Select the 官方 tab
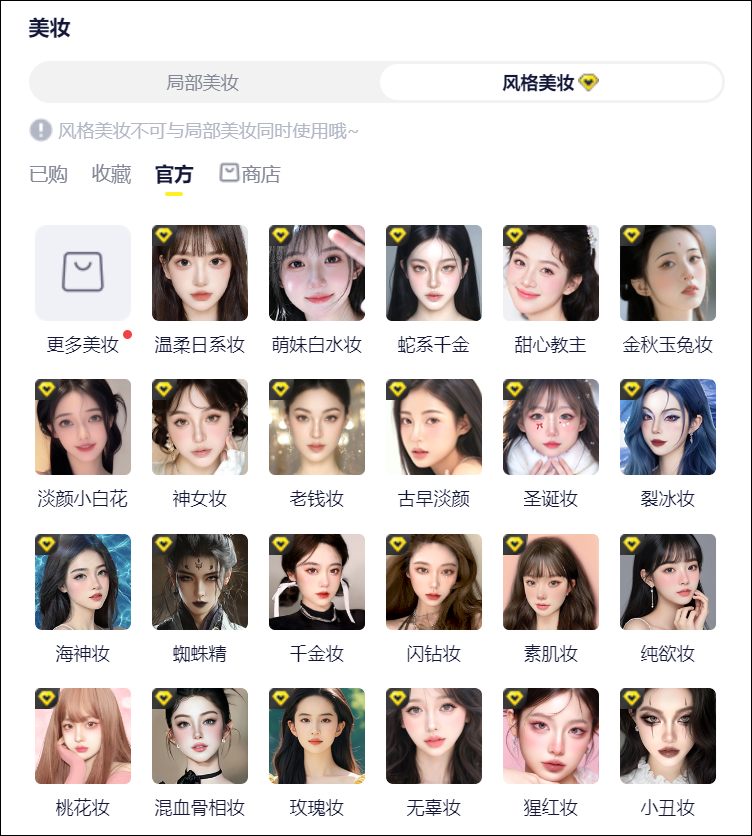752x836 pixels. 174,175
